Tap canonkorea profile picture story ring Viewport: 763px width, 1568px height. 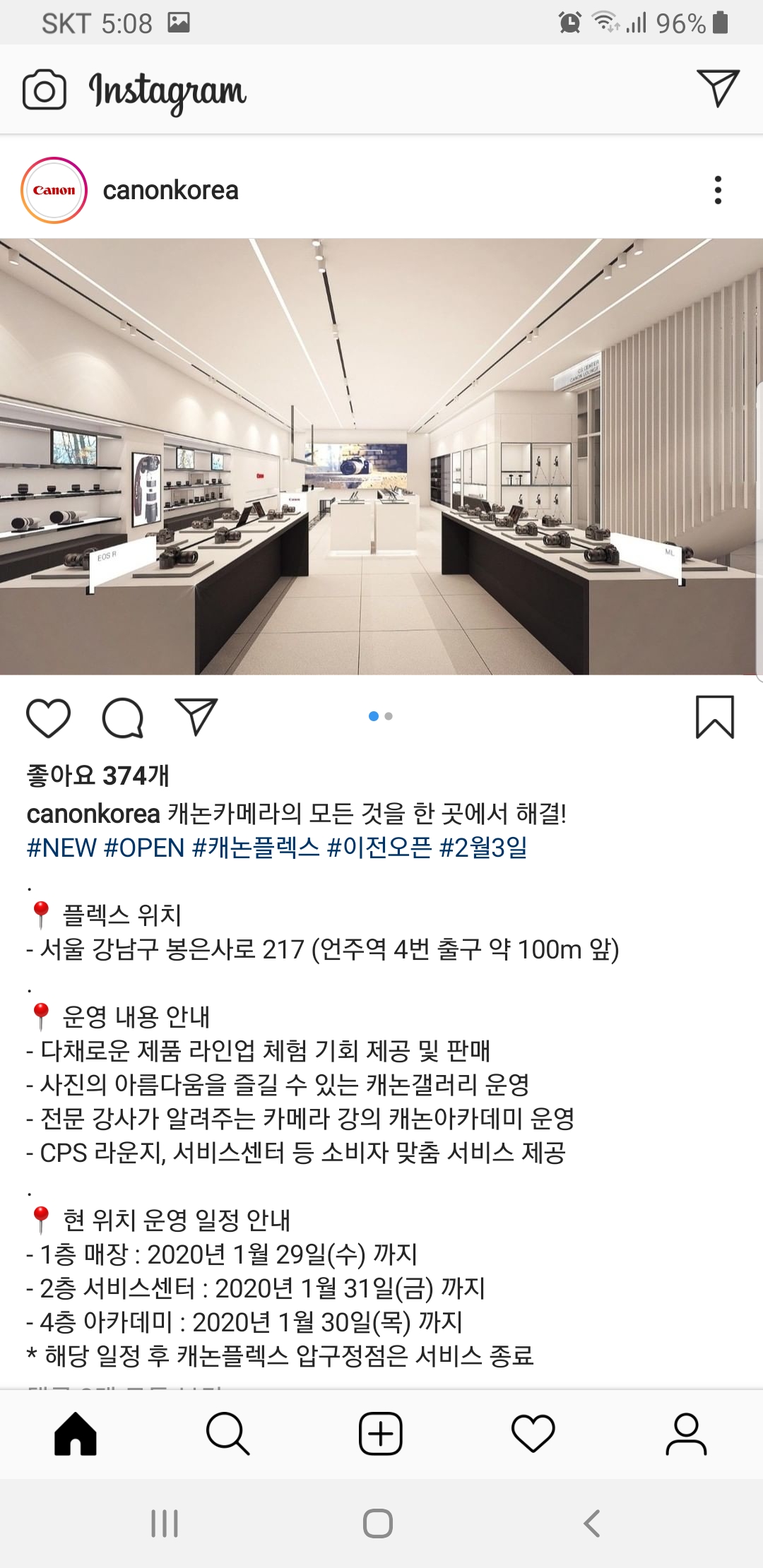[54, 191]
